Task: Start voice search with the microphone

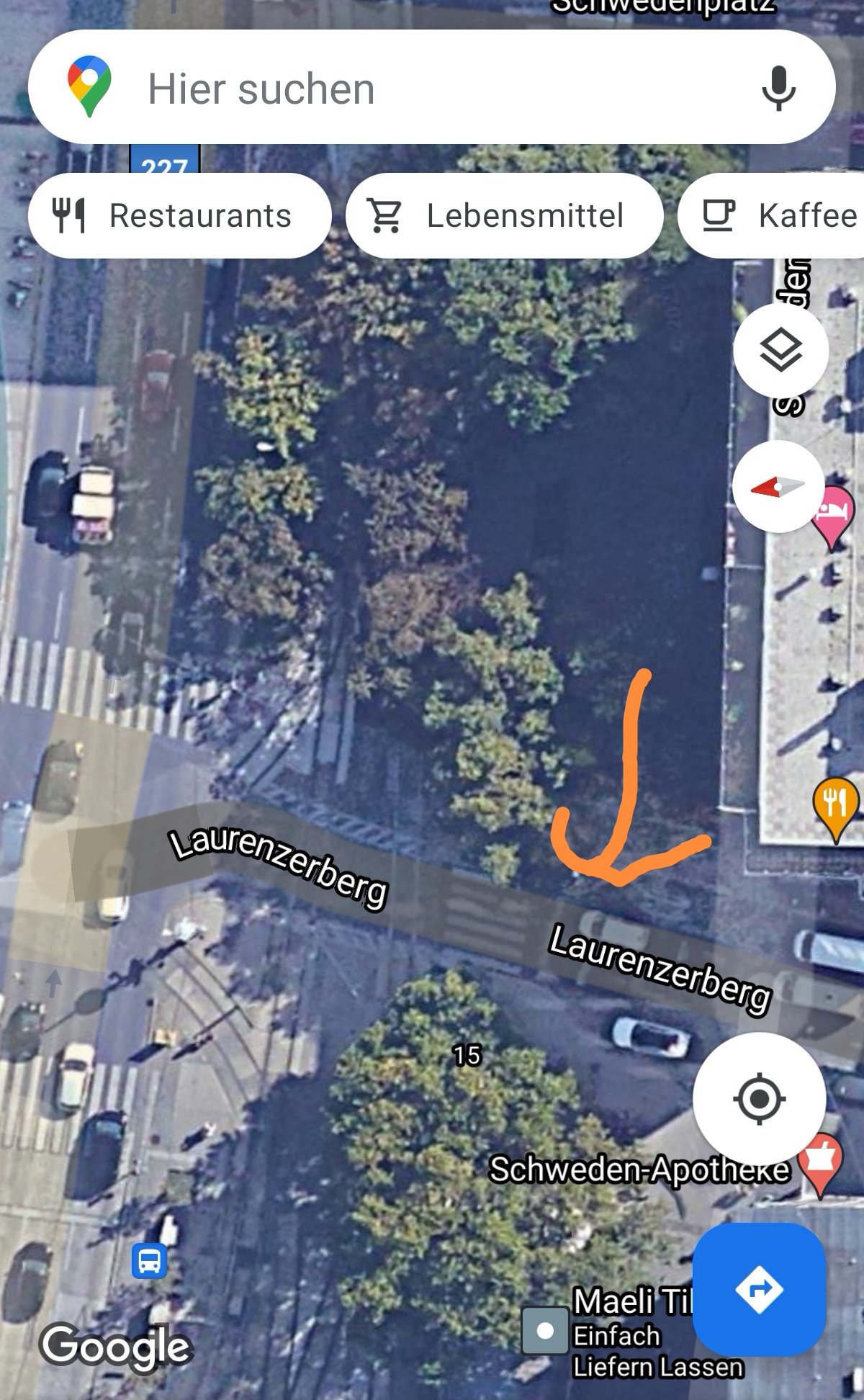Action: [778, 88]
